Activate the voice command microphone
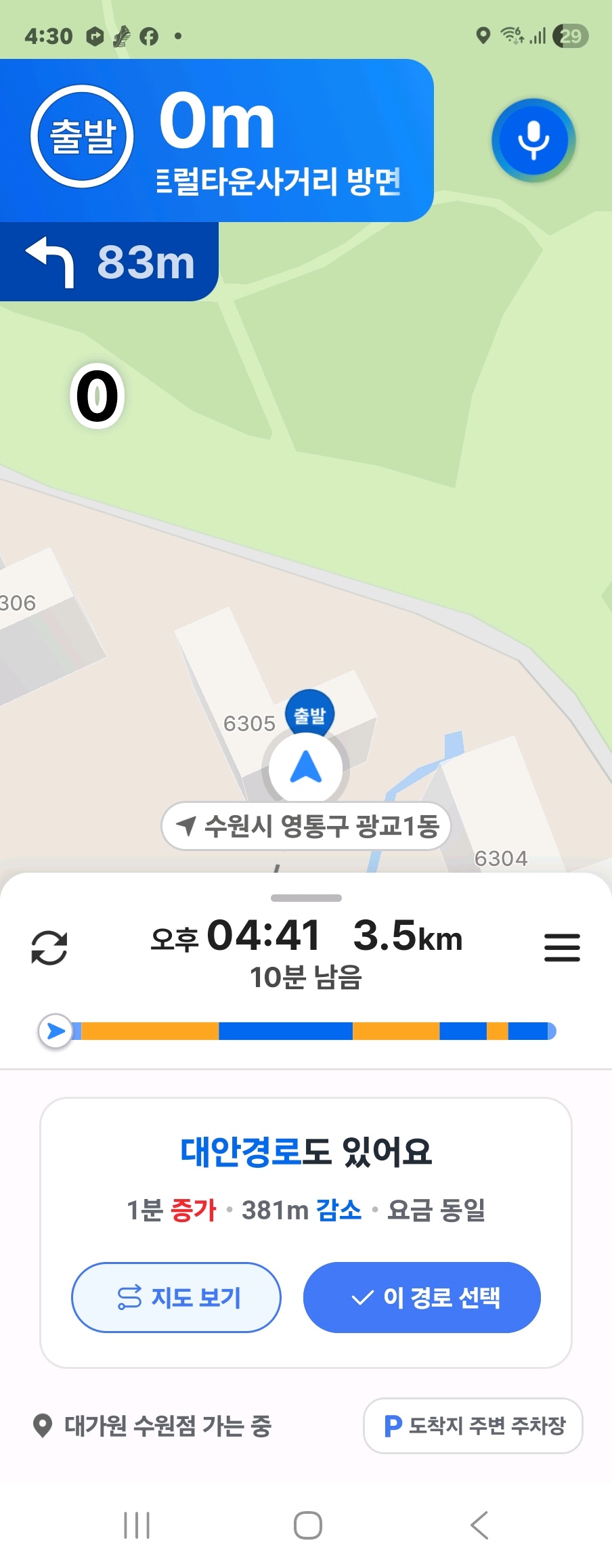612x1568 pixels. coord(533,140)
